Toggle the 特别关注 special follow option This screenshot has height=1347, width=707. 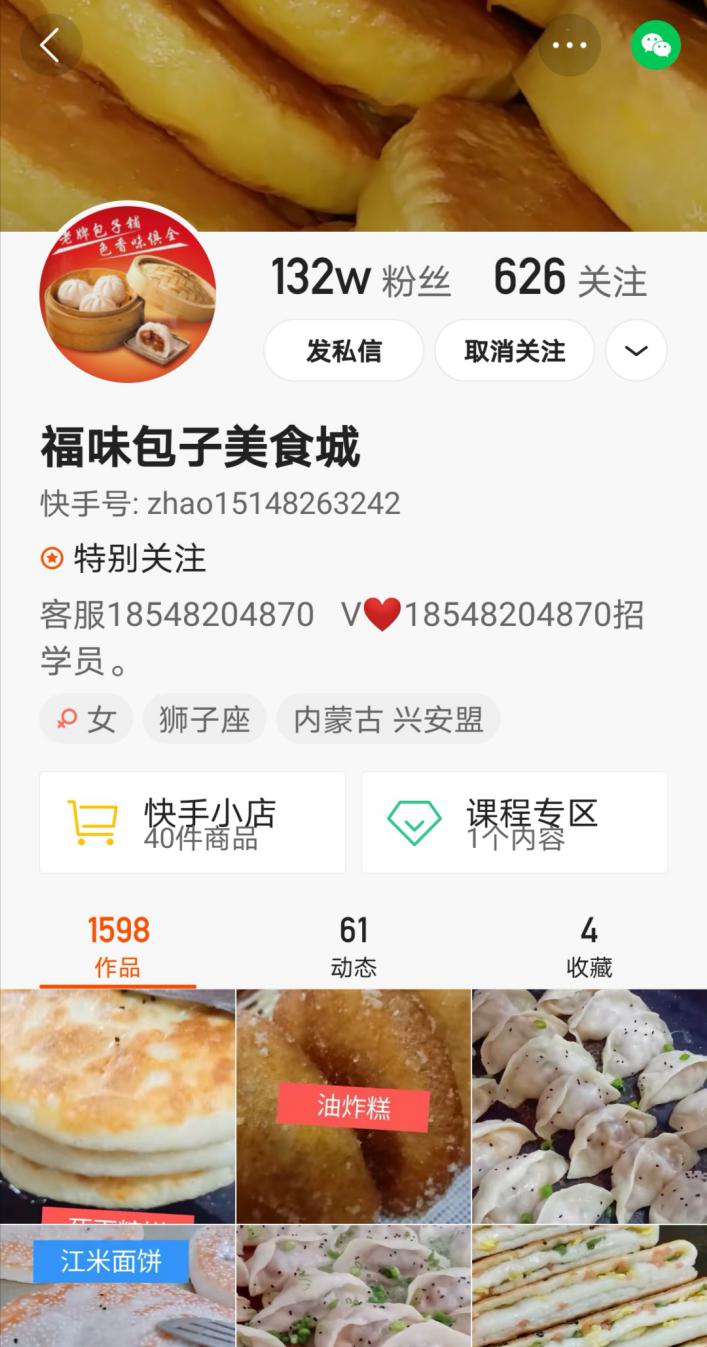pyautogui.click(x=123, y=558)
